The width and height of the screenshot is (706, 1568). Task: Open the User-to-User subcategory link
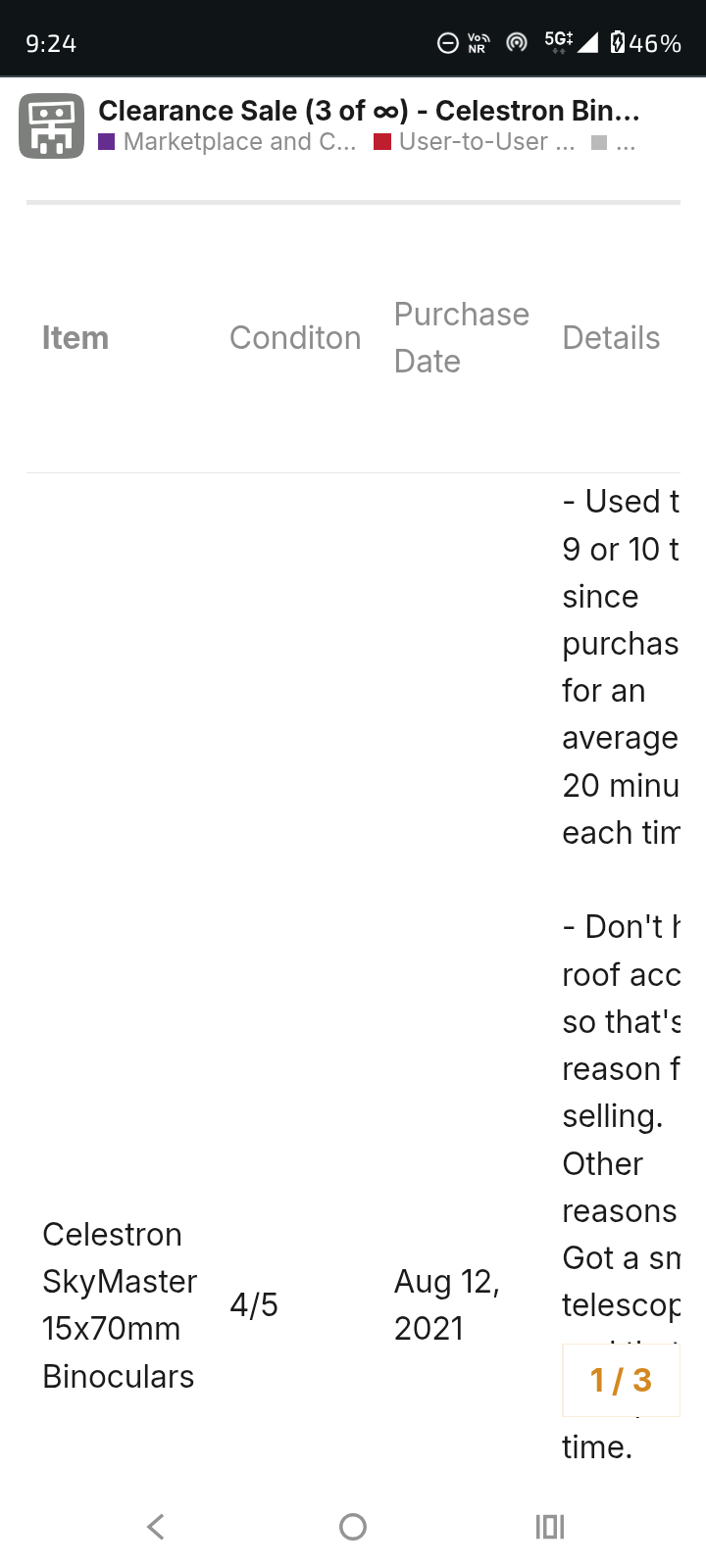476,142
